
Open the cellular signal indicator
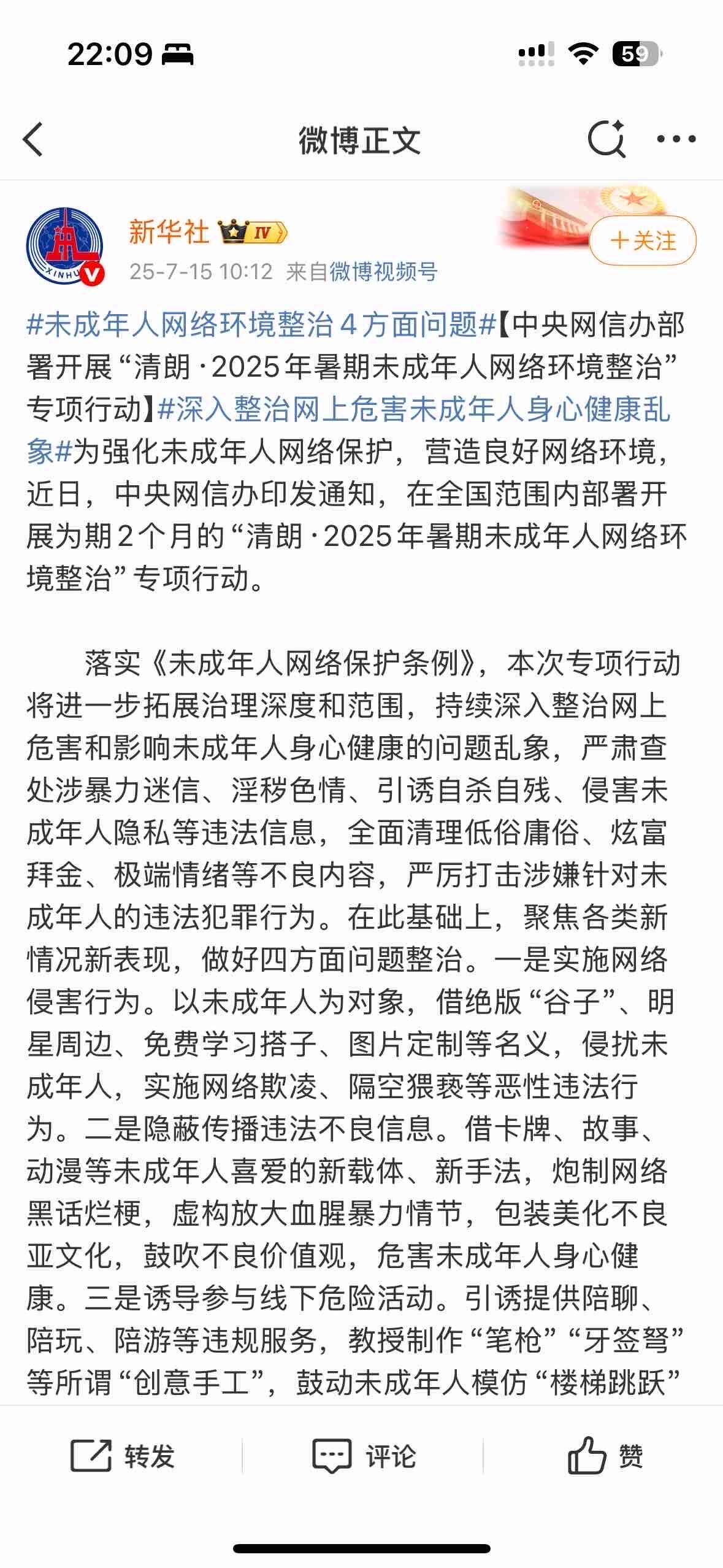tap(532, 53)
